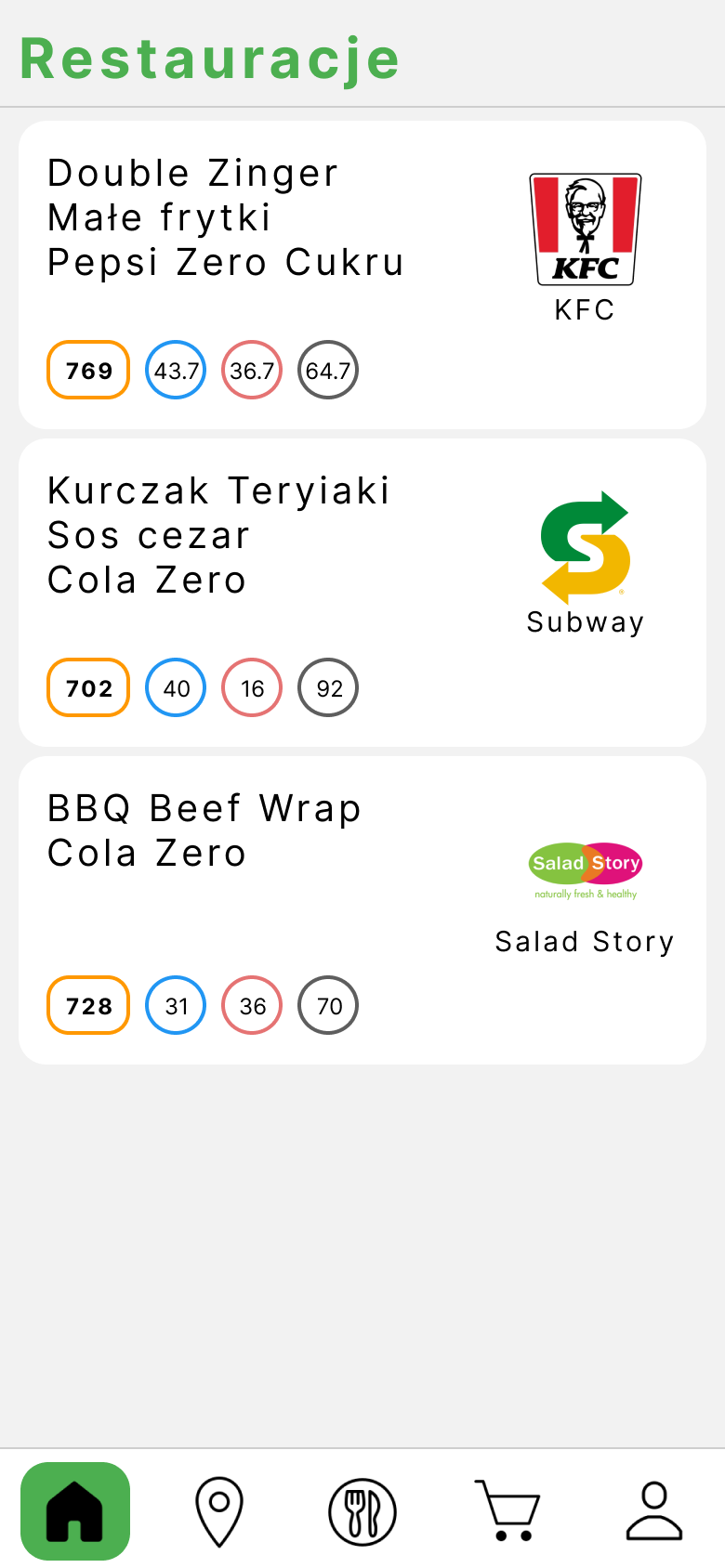Open the shopping cart icon
725x1568 pixels.
508,1510
